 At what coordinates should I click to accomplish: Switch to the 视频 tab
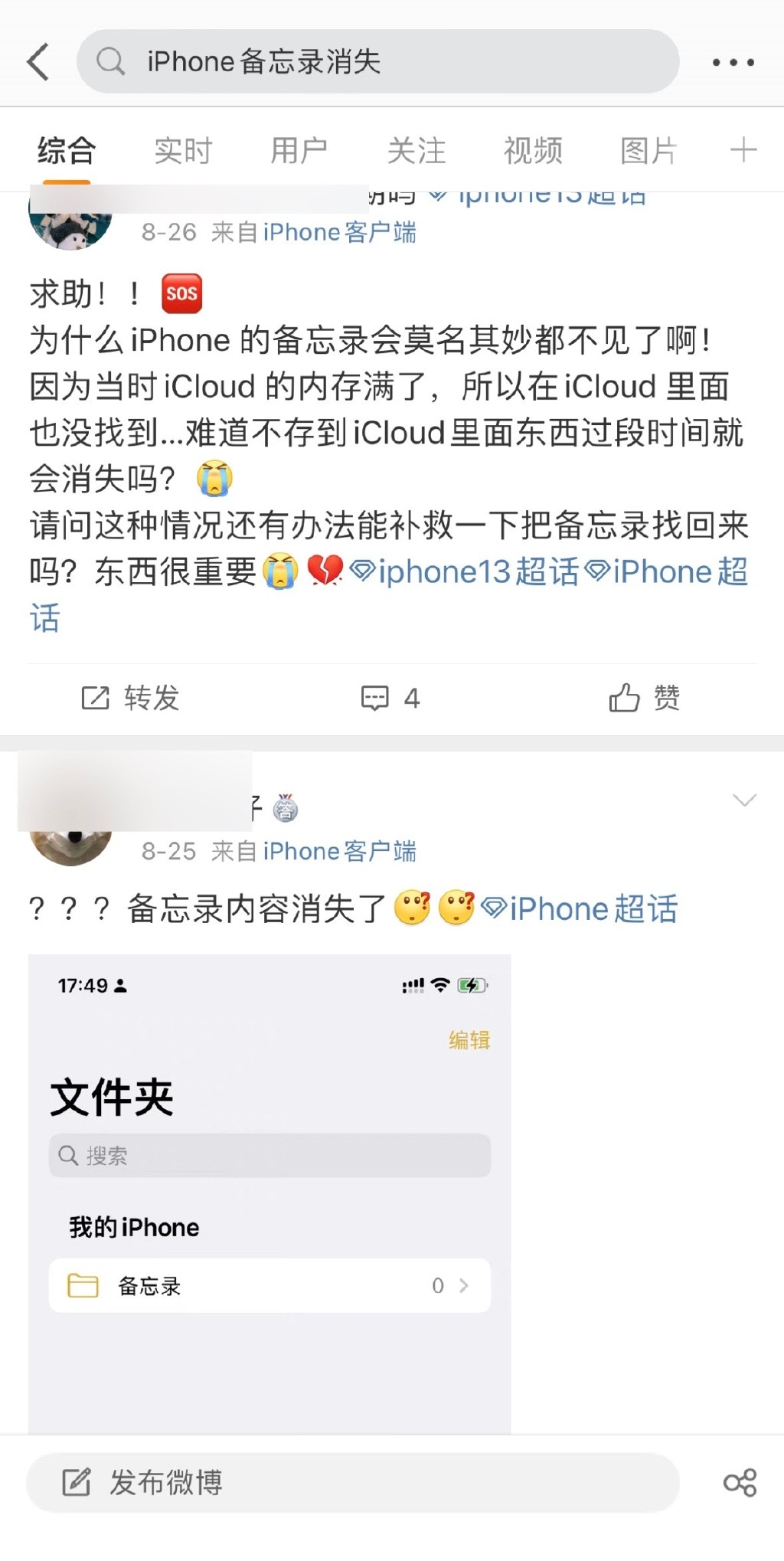pos(533,151)
